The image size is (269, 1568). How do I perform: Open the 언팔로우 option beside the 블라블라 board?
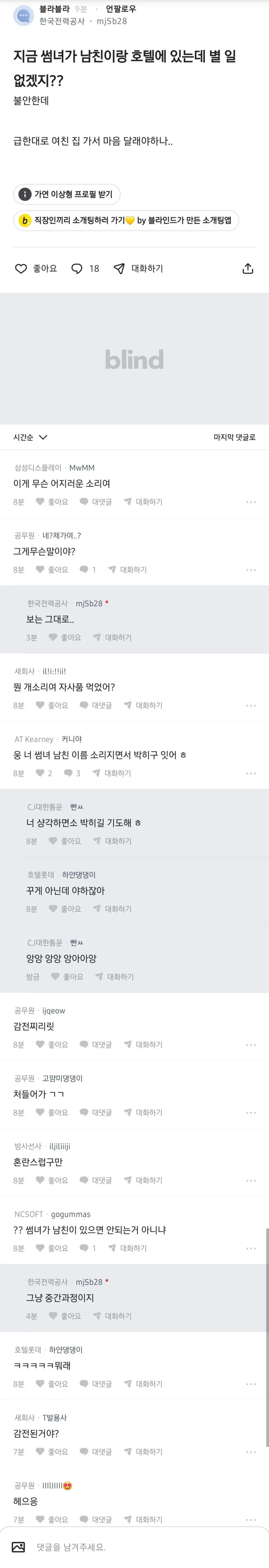(x=120, y=9)
